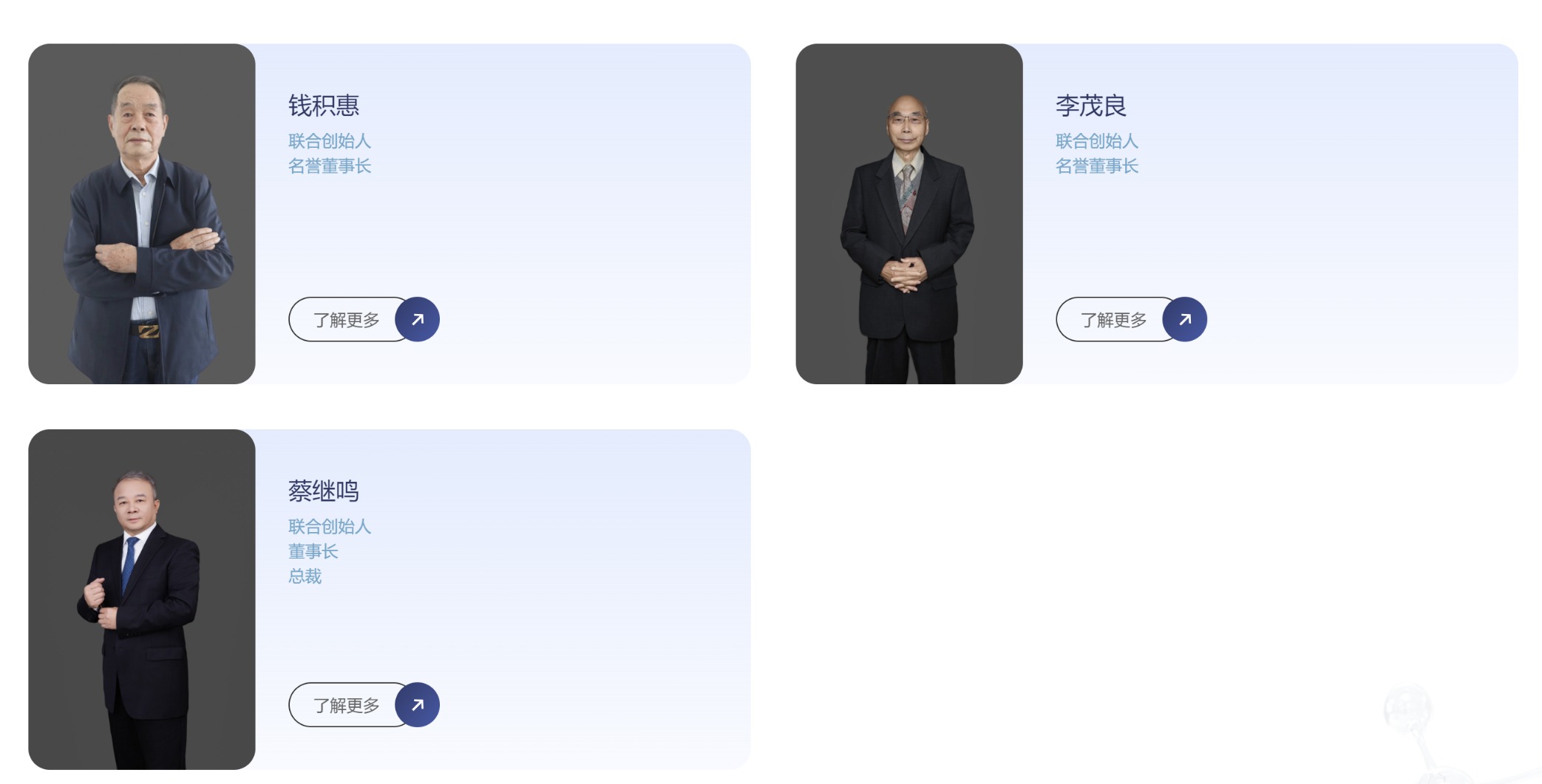Tap 了解更多 button for 蔡继鸣
1542x784 pixels.
(362, 705)
